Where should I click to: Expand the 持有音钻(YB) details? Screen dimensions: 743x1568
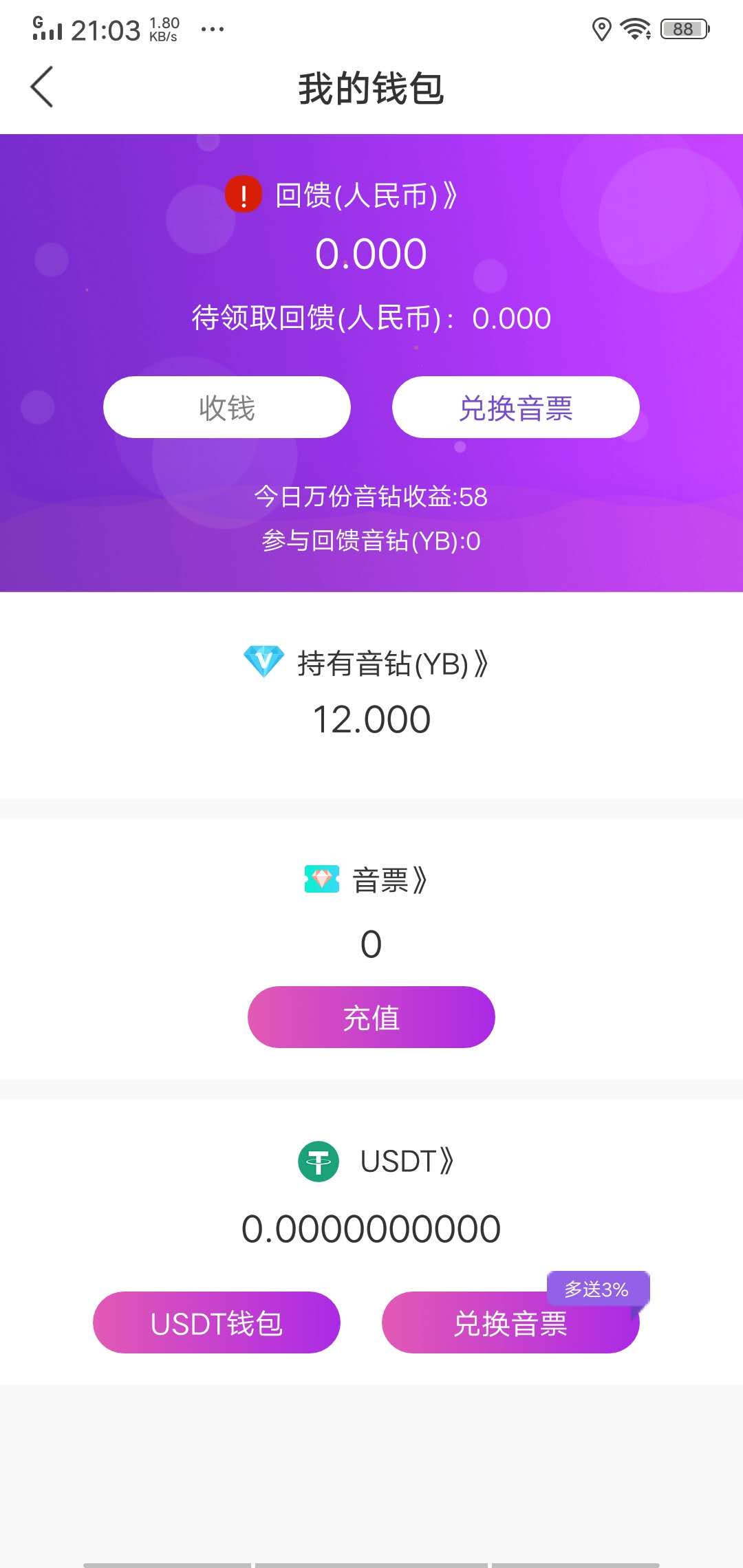480,662
